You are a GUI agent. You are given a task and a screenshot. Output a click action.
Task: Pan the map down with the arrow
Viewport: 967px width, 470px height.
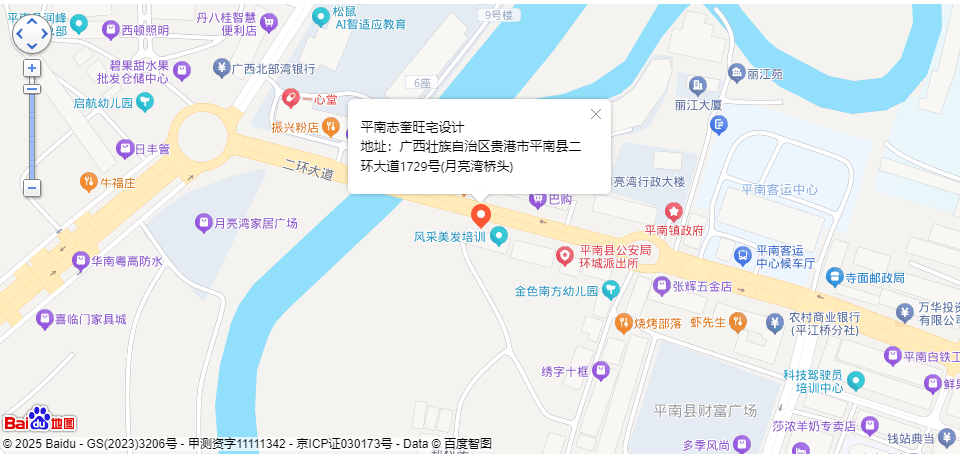click(31, 46)
